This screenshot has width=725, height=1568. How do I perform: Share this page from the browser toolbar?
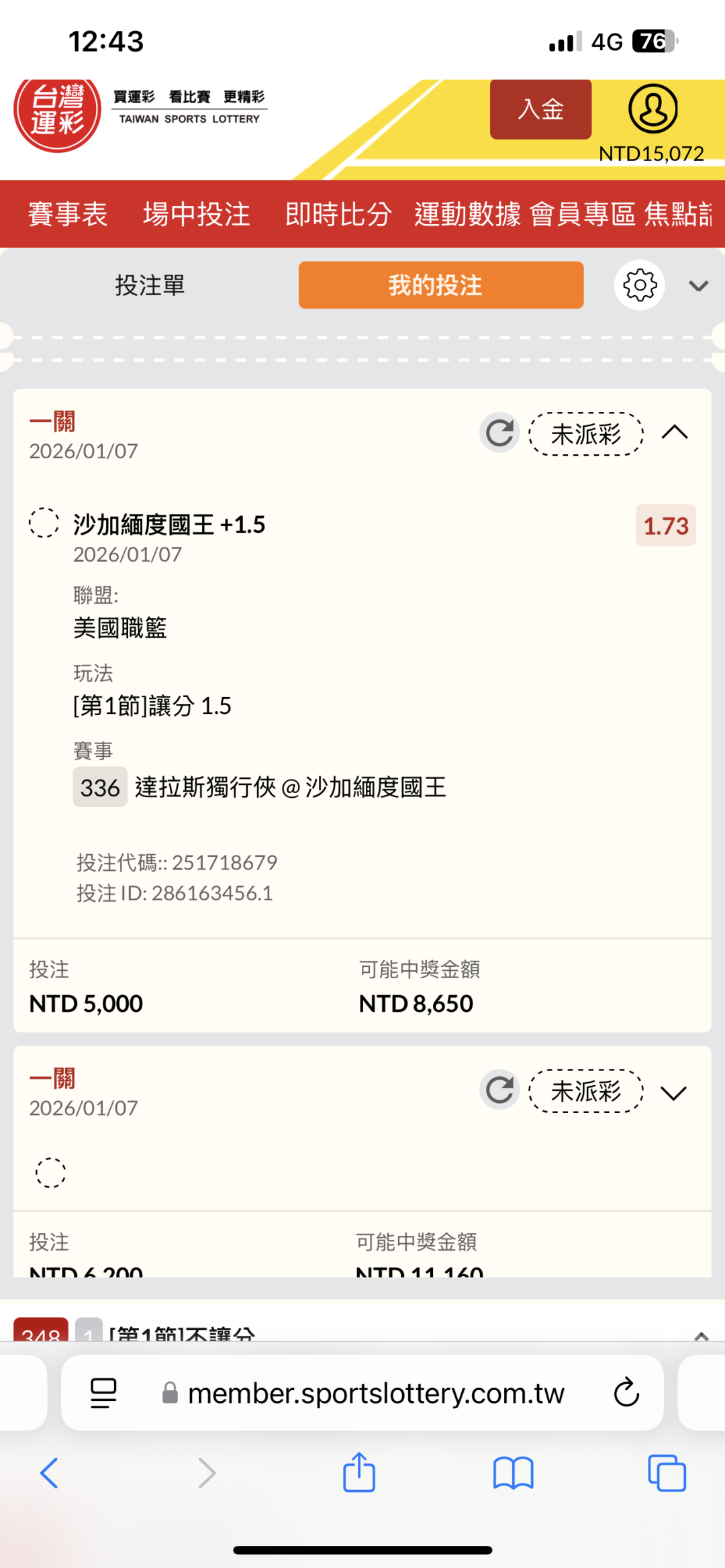359,1473
